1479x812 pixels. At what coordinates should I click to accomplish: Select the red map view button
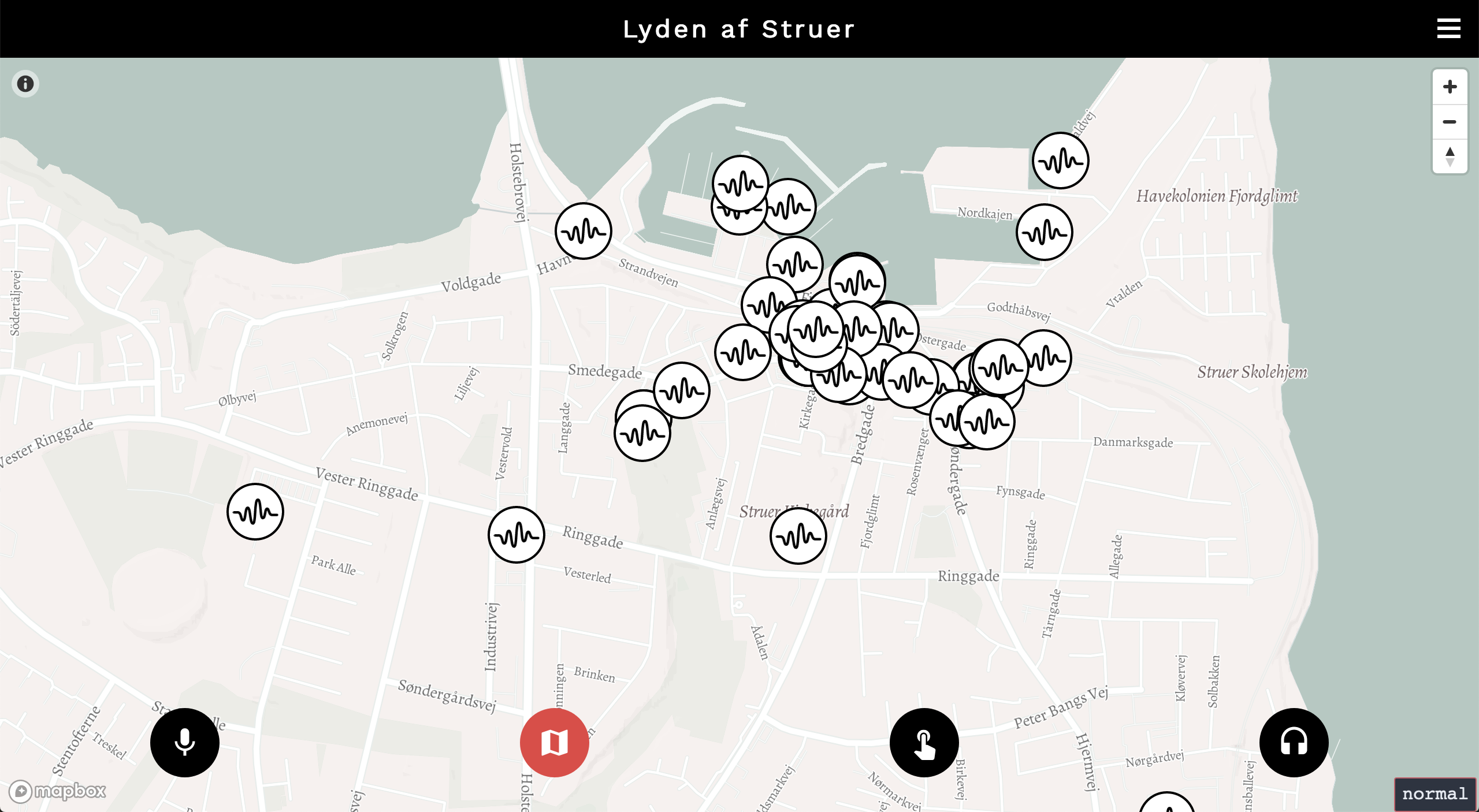555,742
